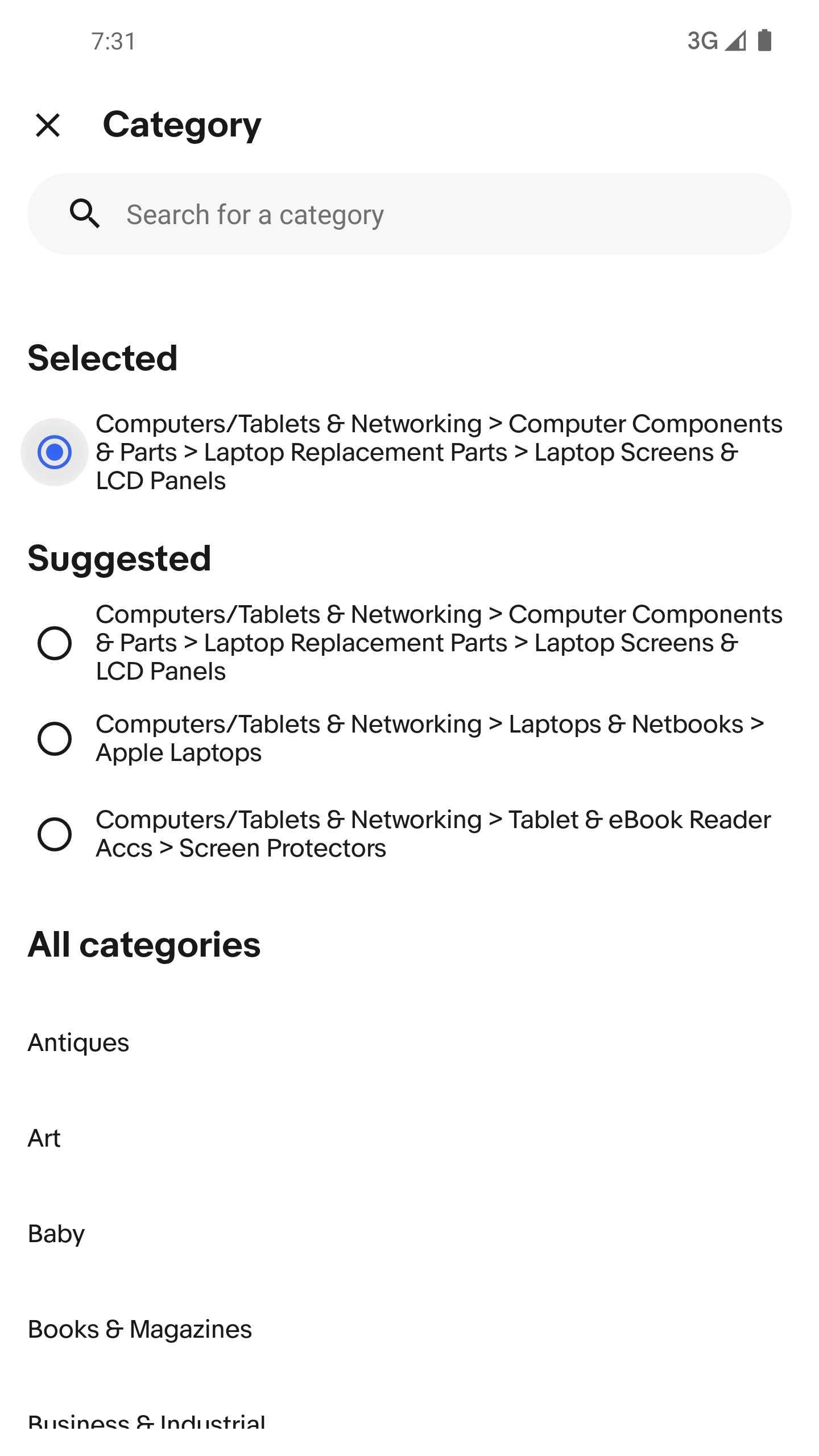The width and height of the screenshot is (819, 1456).
Task: Open Books & Magazines category
Action: click(140, 1329)
